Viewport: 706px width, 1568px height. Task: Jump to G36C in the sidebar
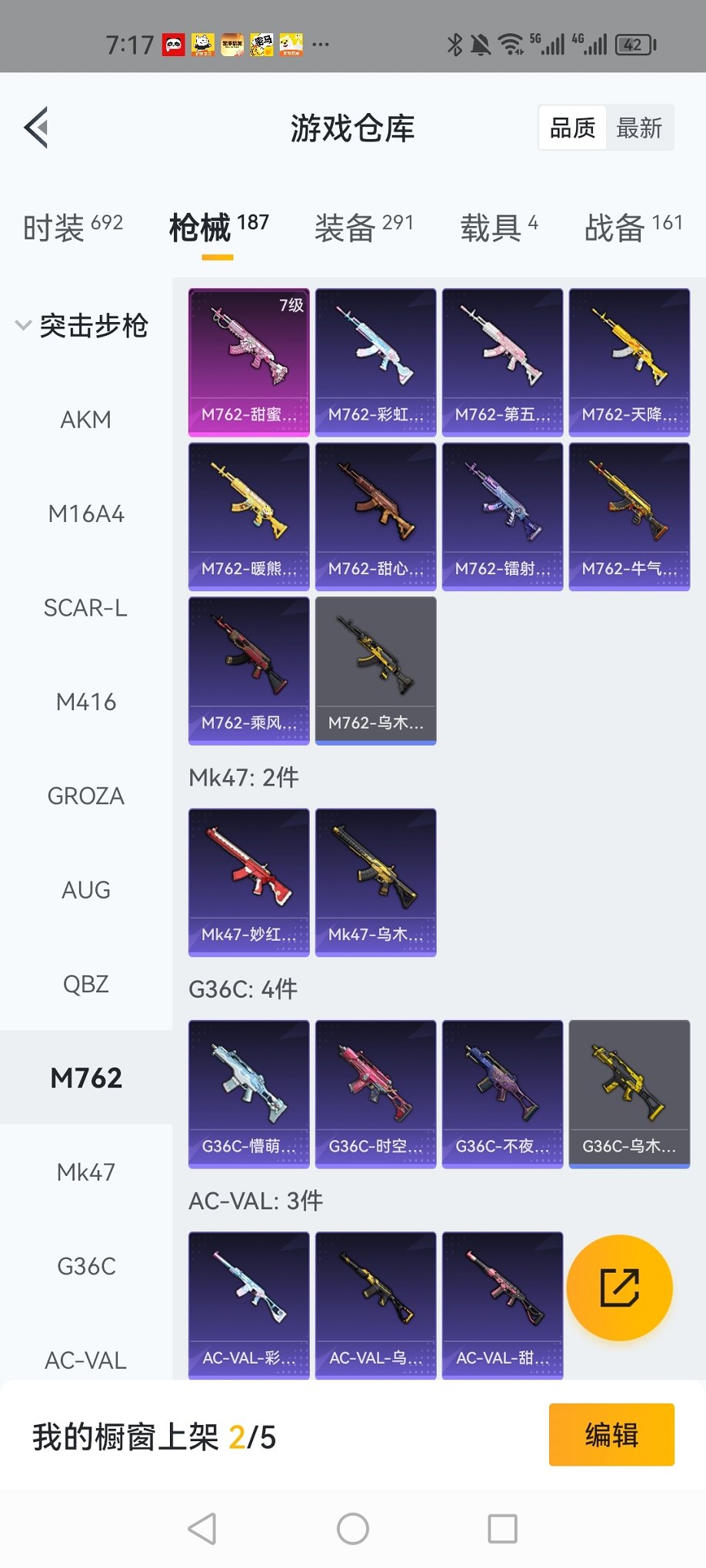coord(85,1266)
